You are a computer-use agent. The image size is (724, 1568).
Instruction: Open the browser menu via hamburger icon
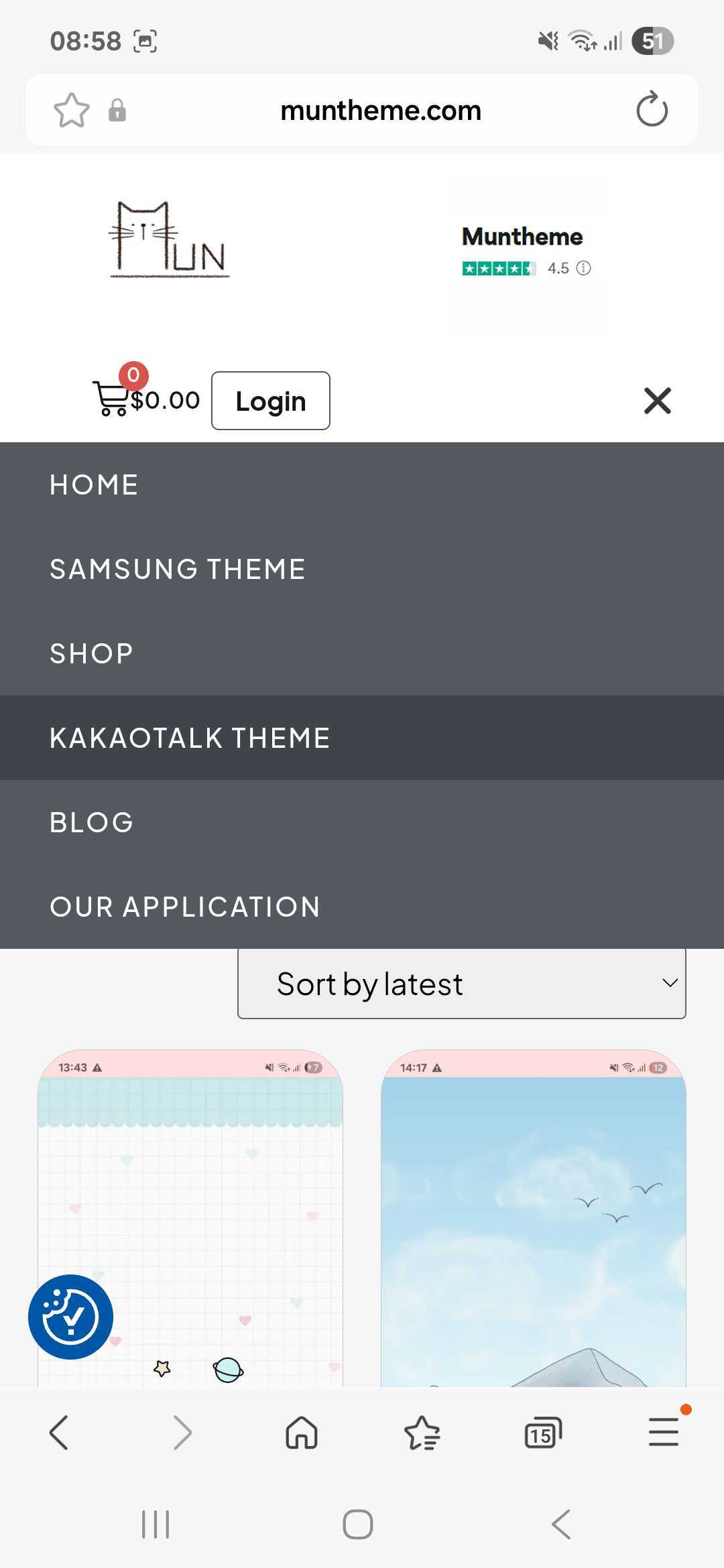pos(663,1432)
